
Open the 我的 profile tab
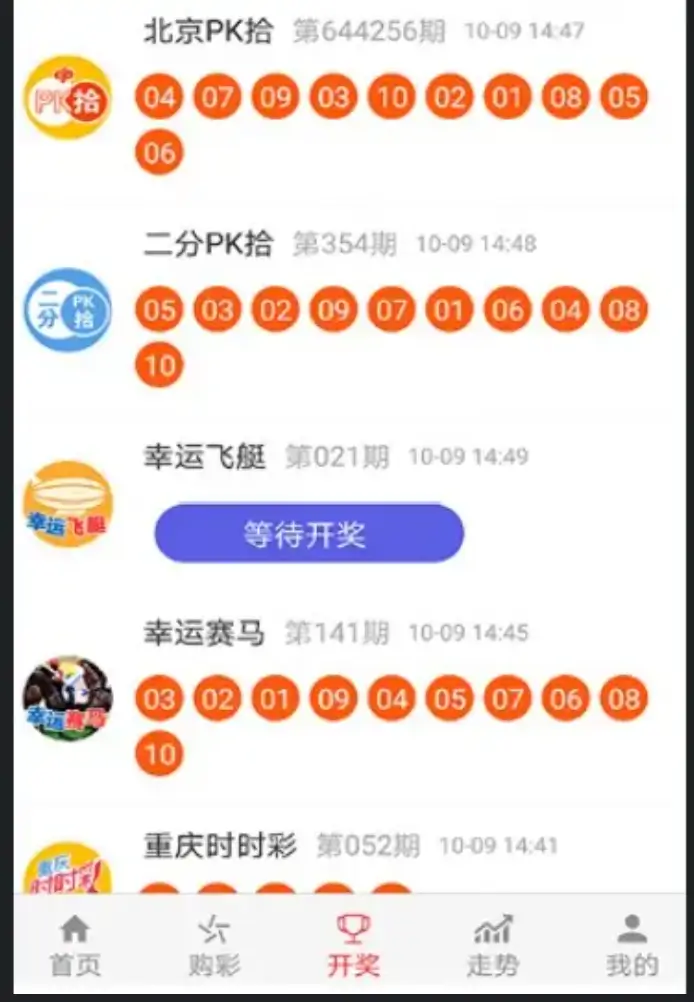(x=632, y=945)
